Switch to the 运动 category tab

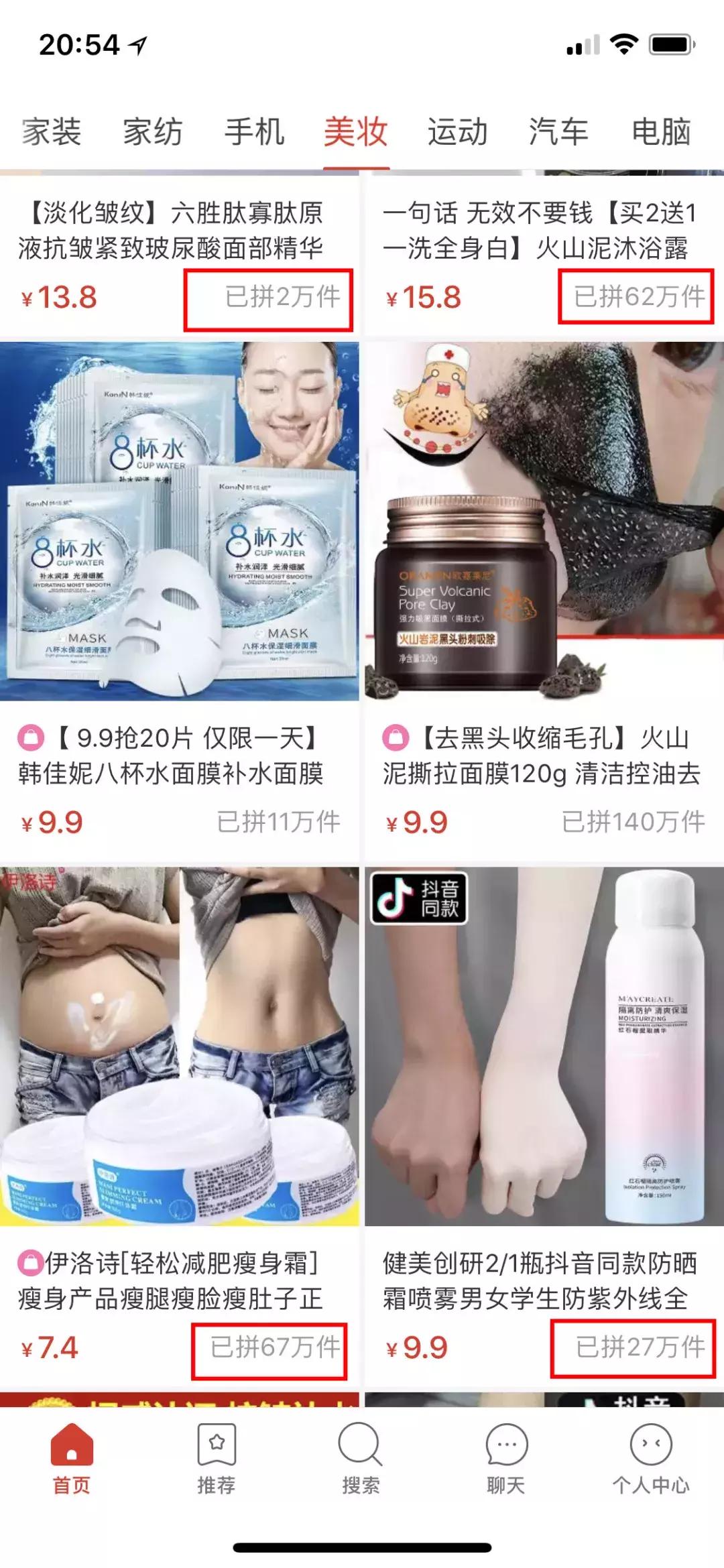(457, 132)
